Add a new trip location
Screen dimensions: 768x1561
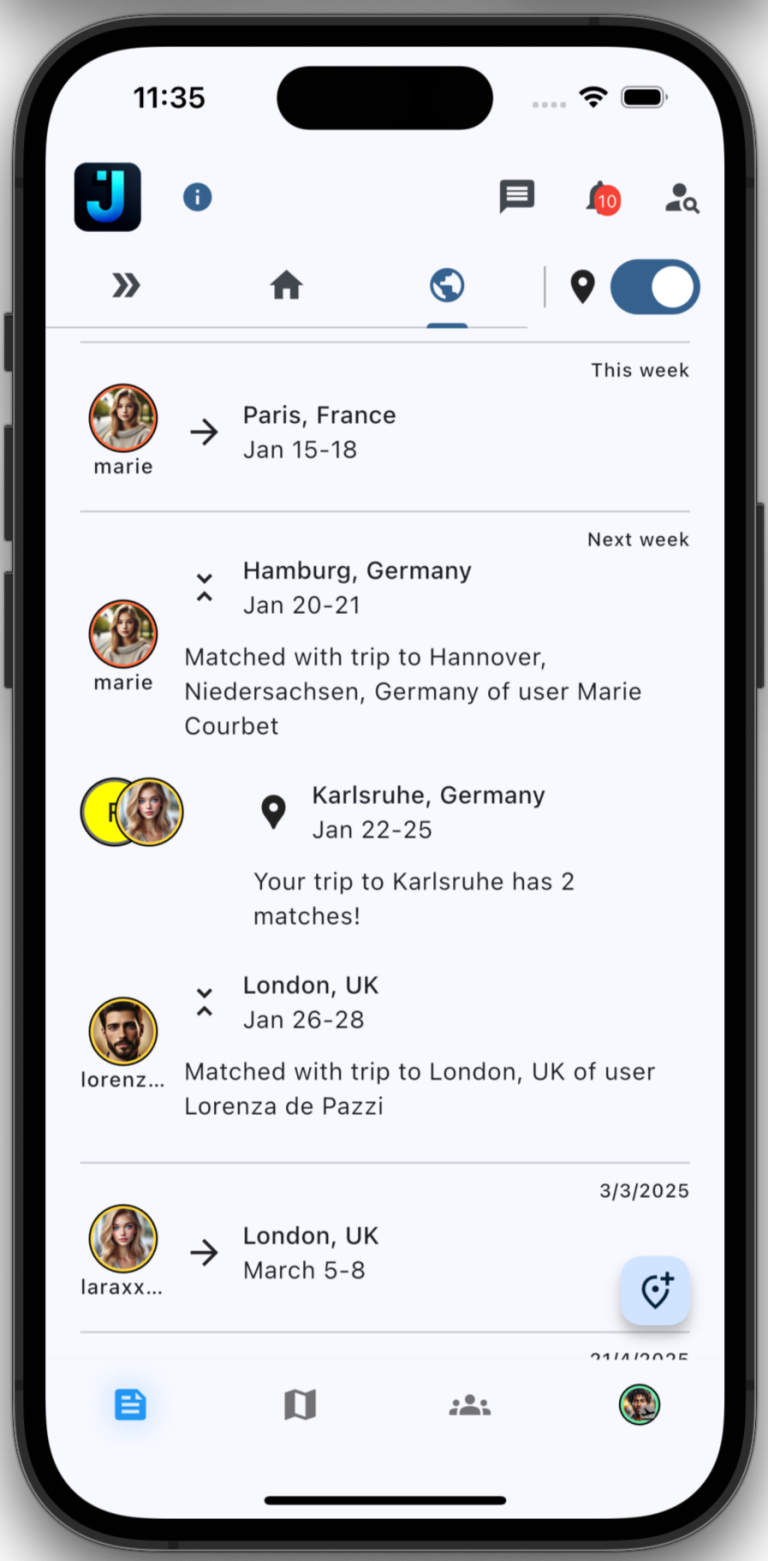(655, 1290)
